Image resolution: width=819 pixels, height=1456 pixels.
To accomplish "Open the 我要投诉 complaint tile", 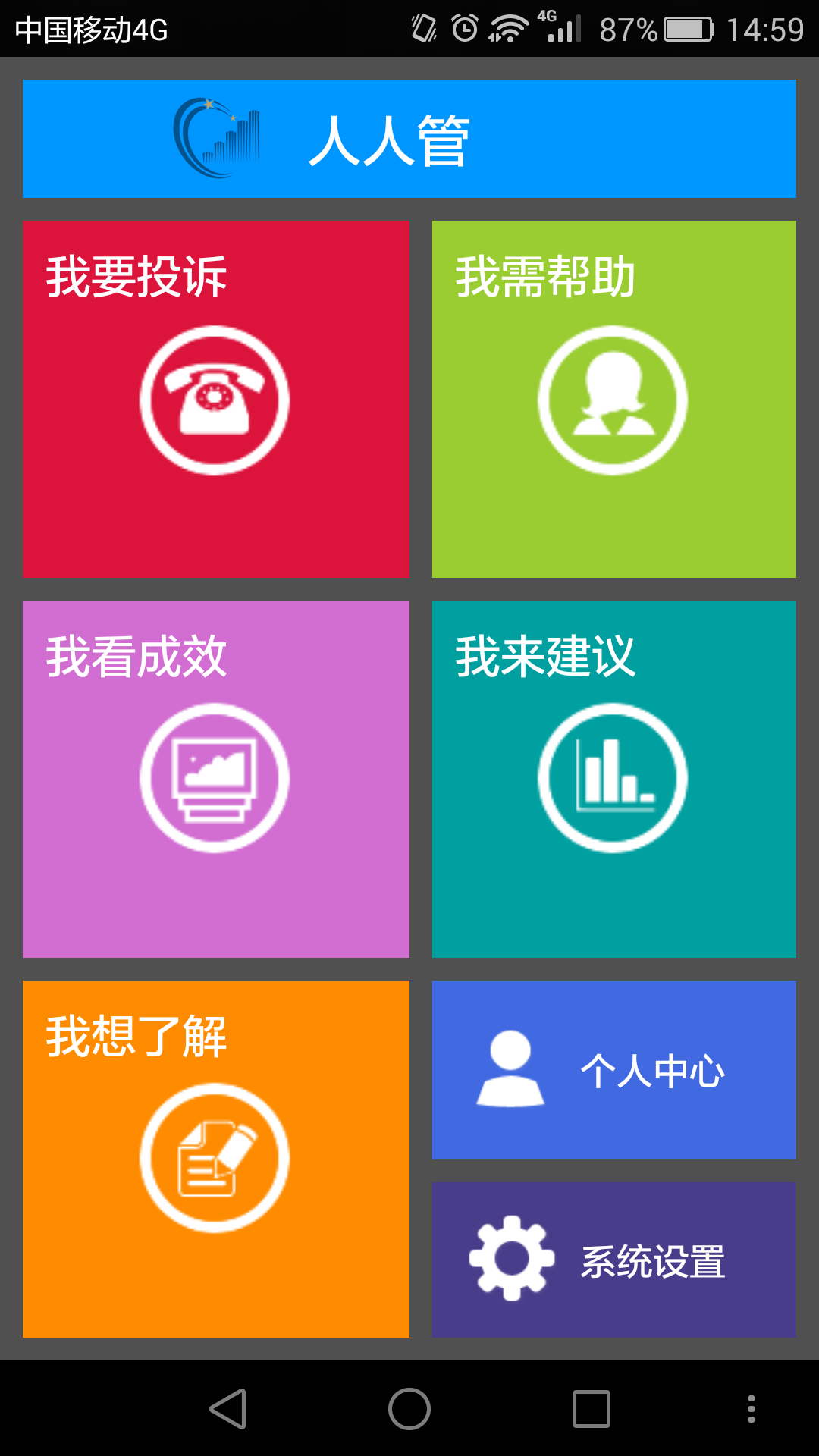I will click(215, 399).
